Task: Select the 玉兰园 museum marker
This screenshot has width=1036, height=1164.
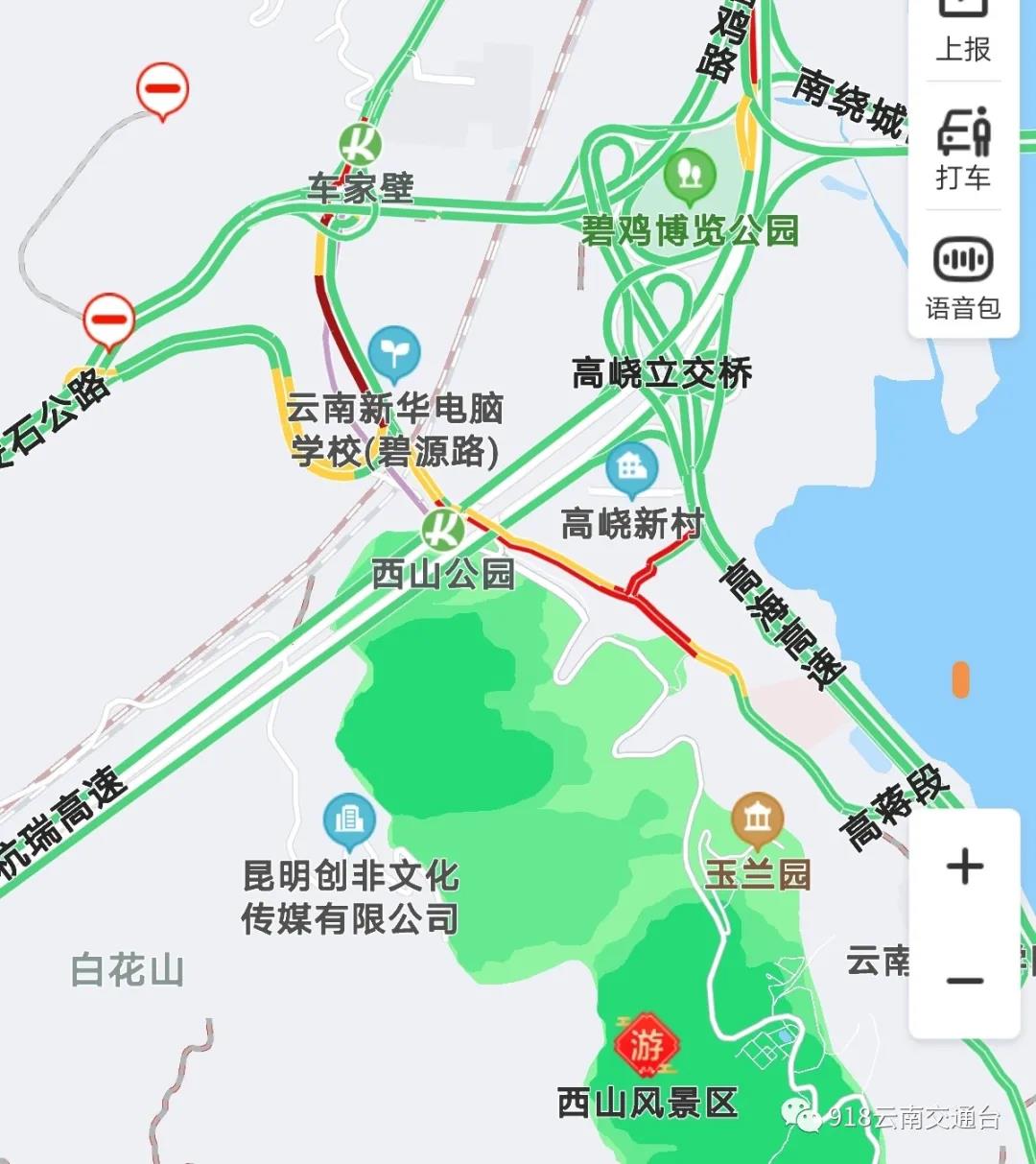Action: pyautogui.click(x=757, y=815)
